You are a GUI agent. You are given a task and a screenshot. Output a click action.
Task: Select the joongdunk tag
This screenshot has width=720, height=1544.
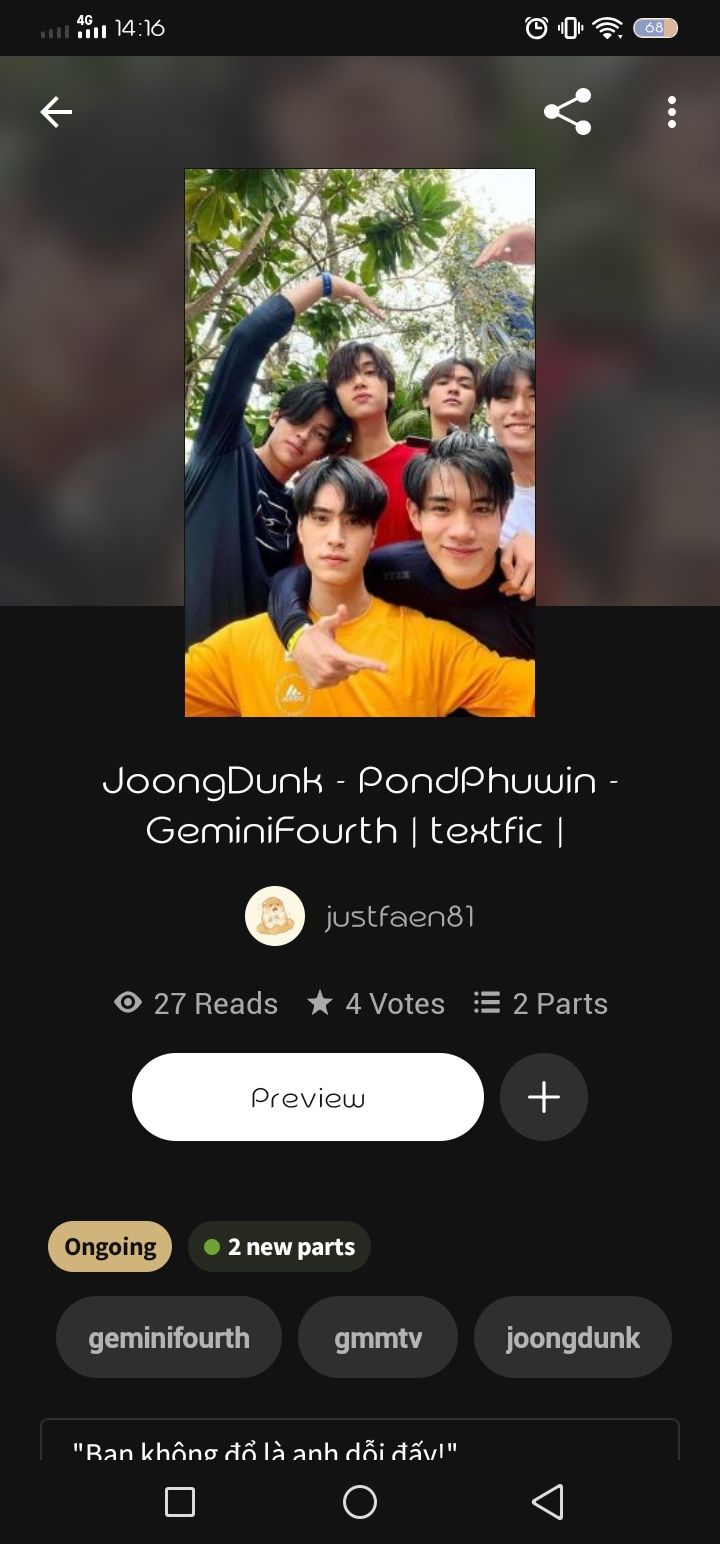(x=572, y=1337)
